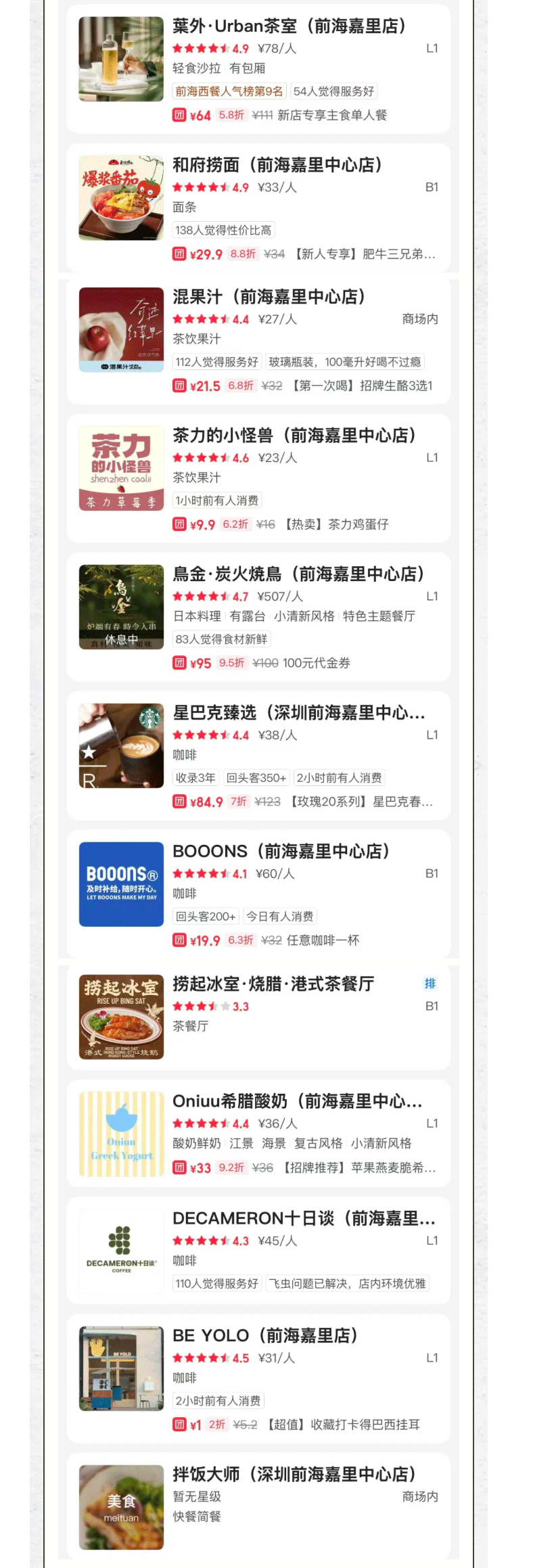The image size is (533, 1568).
Task: Click the 团 icon on BE YOLO deal
Action: pyautogui.click(x=177, y=1425)
